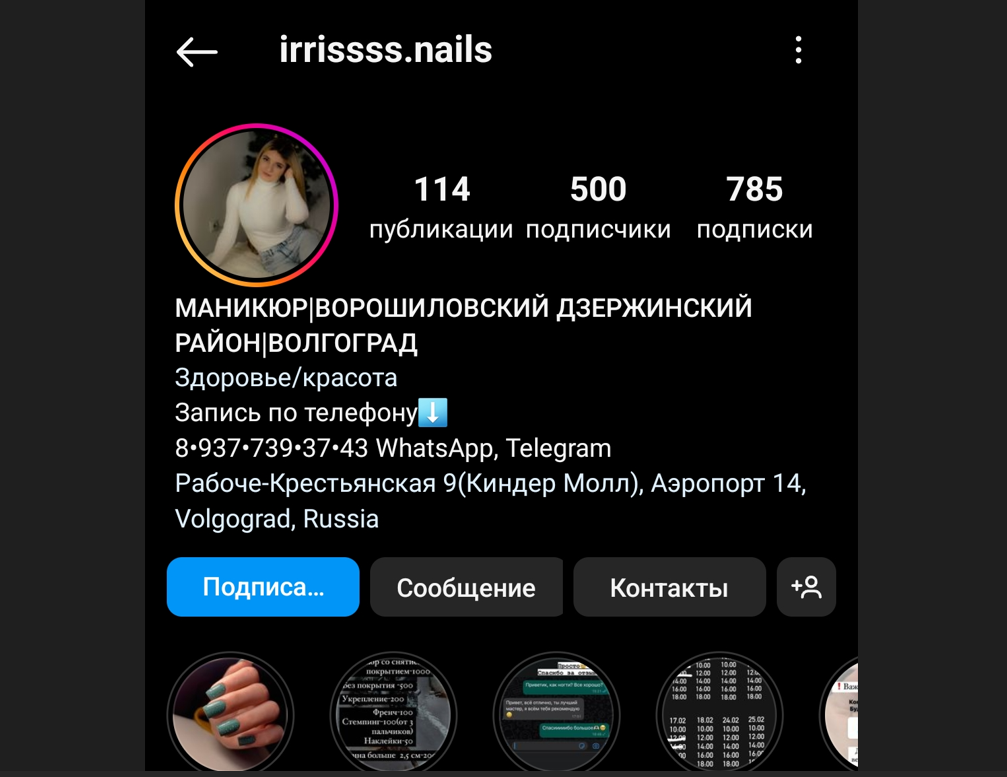Go back using the arrow icon

click(x=197, y=52)
